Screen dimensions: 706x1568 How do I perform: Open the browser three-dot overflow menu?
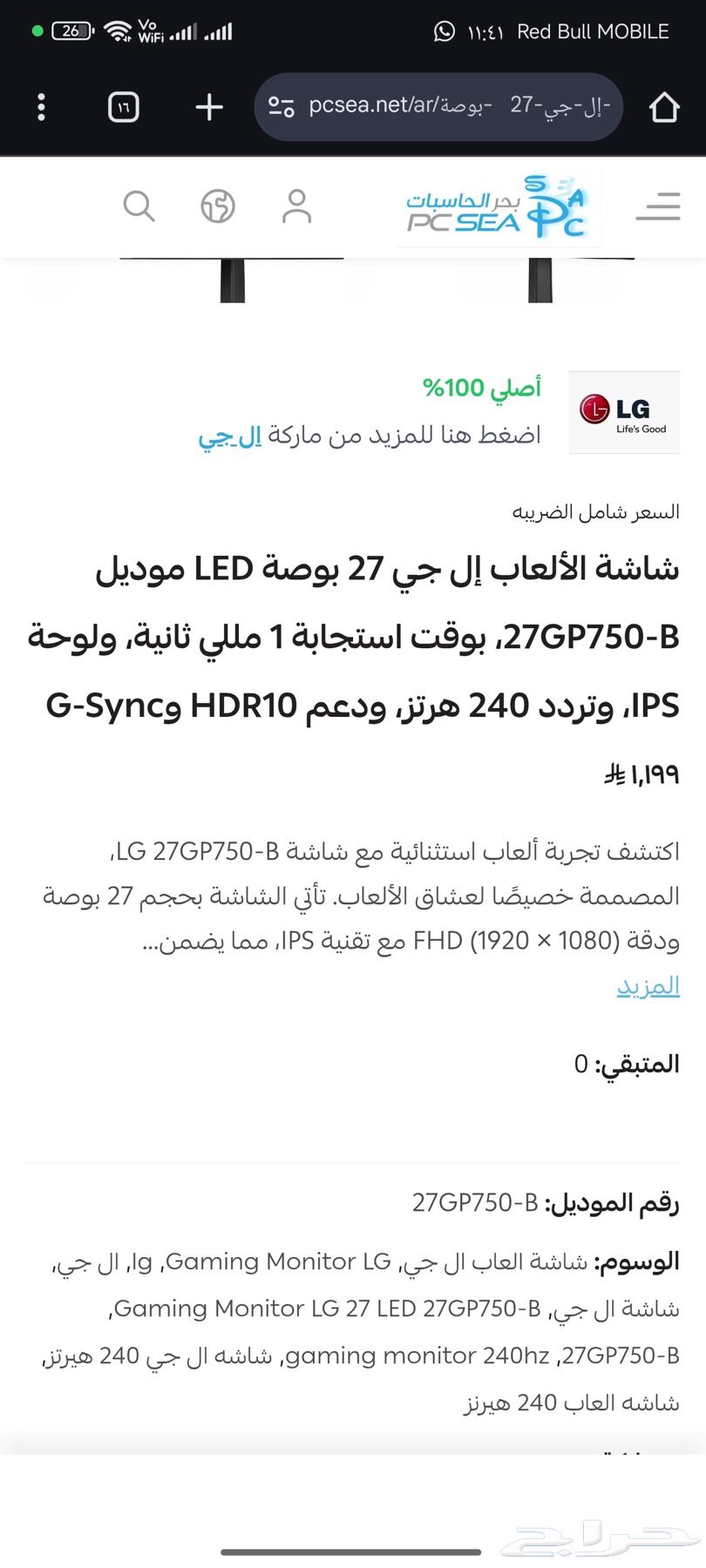click(x=41, y=107)
